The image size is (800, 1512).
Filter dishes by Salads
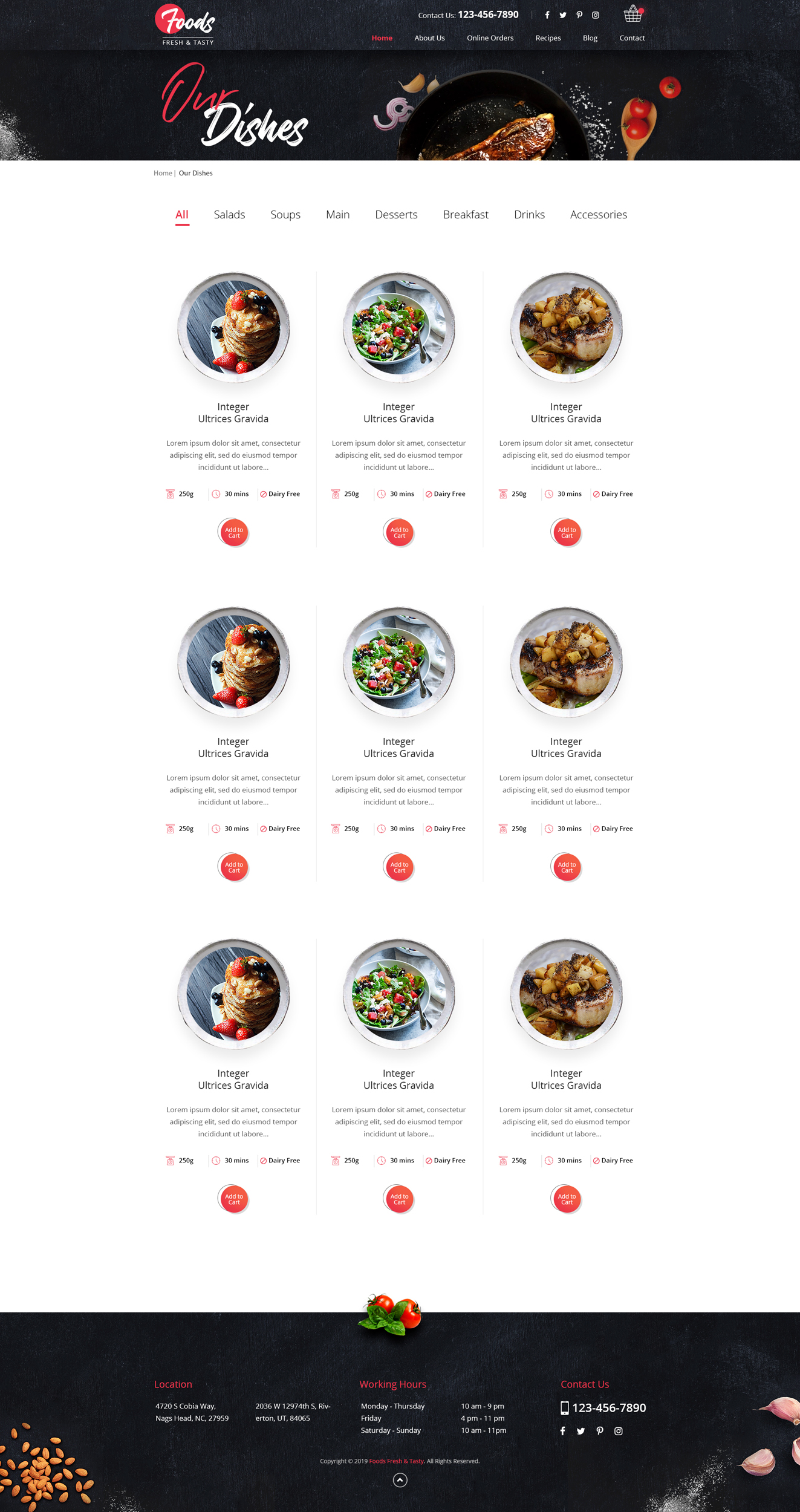pyautogui.click(x=229, y=215)
